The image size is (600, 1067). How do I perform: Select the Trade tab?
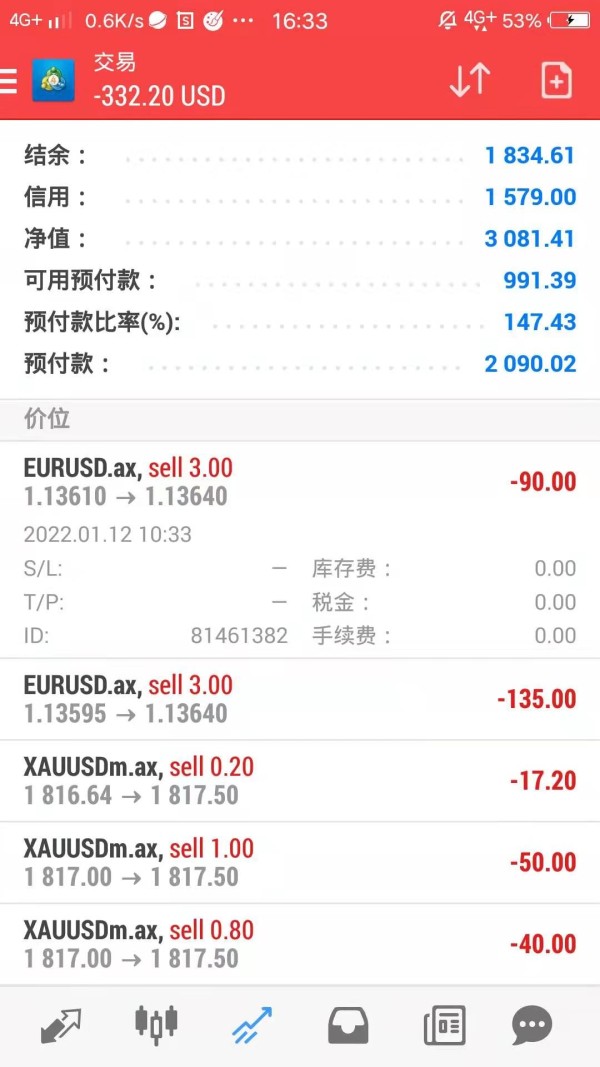coord(252,1025)
